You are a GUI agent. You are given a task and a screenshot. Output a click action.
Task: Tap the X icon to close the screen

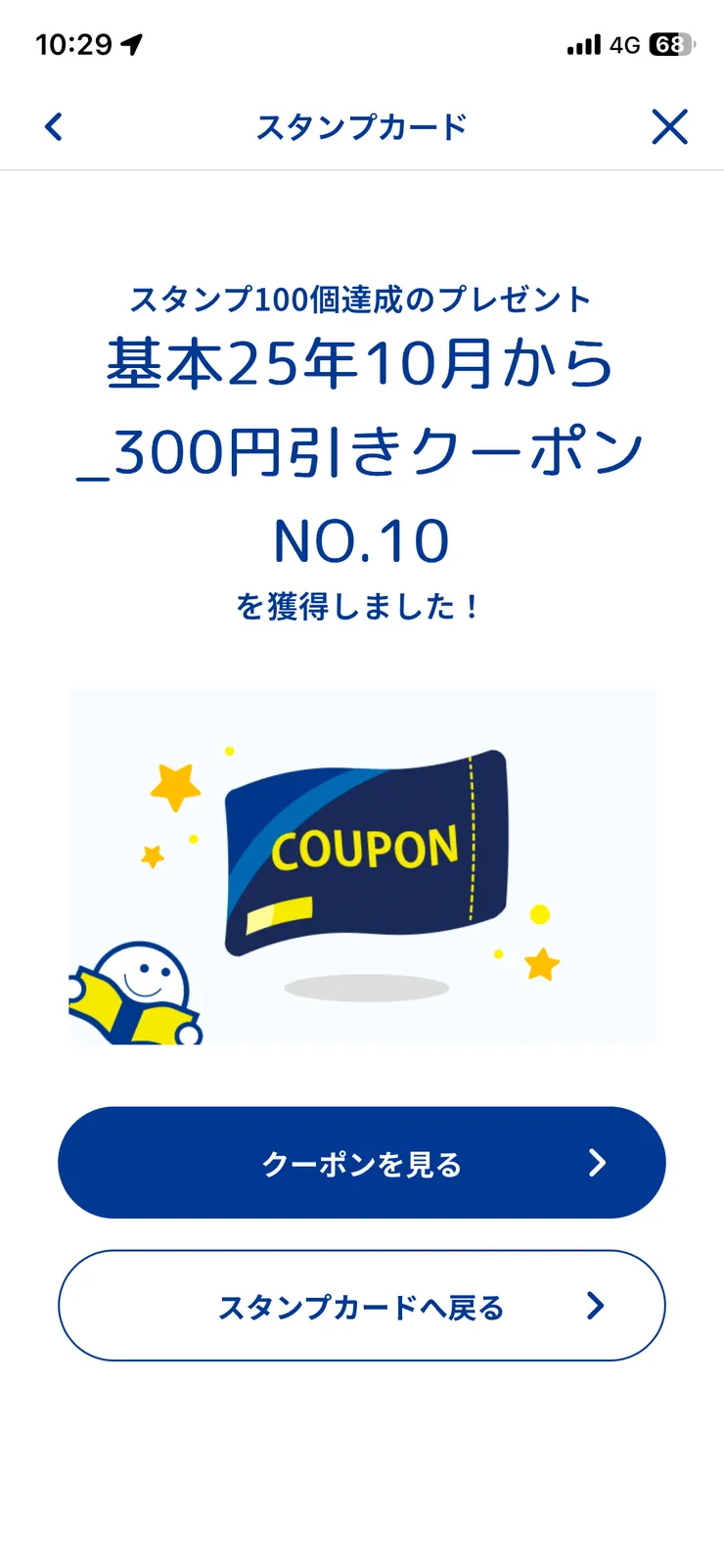[669, 126]
